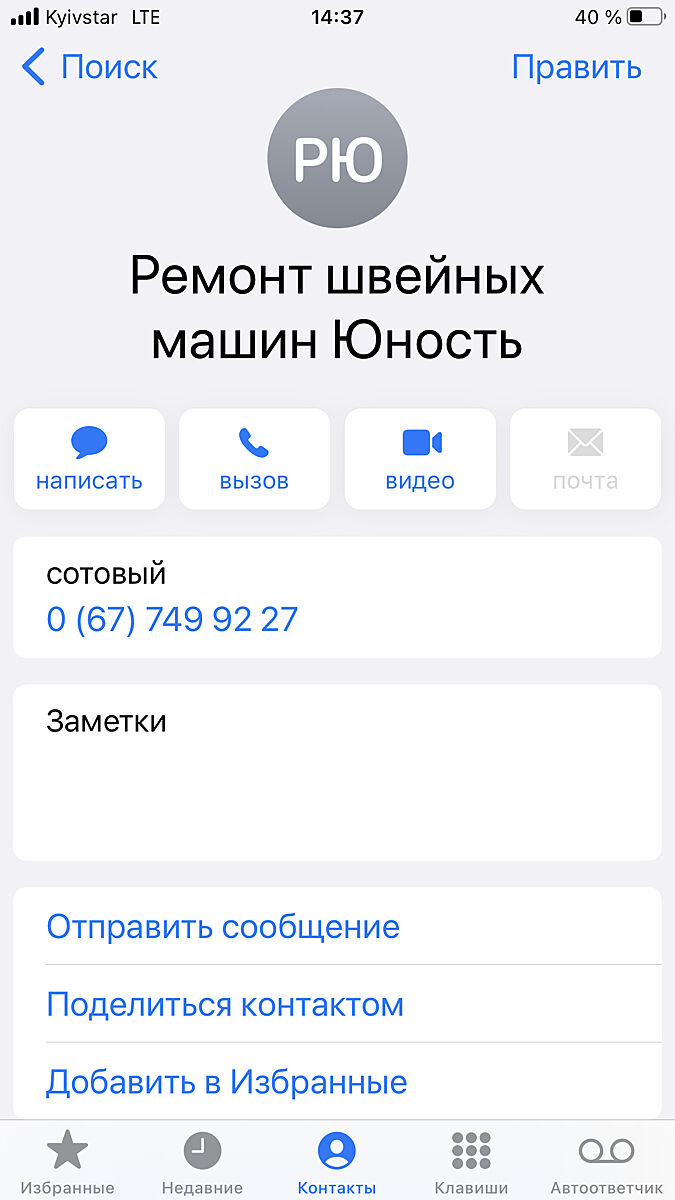Image resolution: width=675 pixels, height=1200 pixels.
Task: Choose Поделиться контактом
Action: pos(225,1005)
